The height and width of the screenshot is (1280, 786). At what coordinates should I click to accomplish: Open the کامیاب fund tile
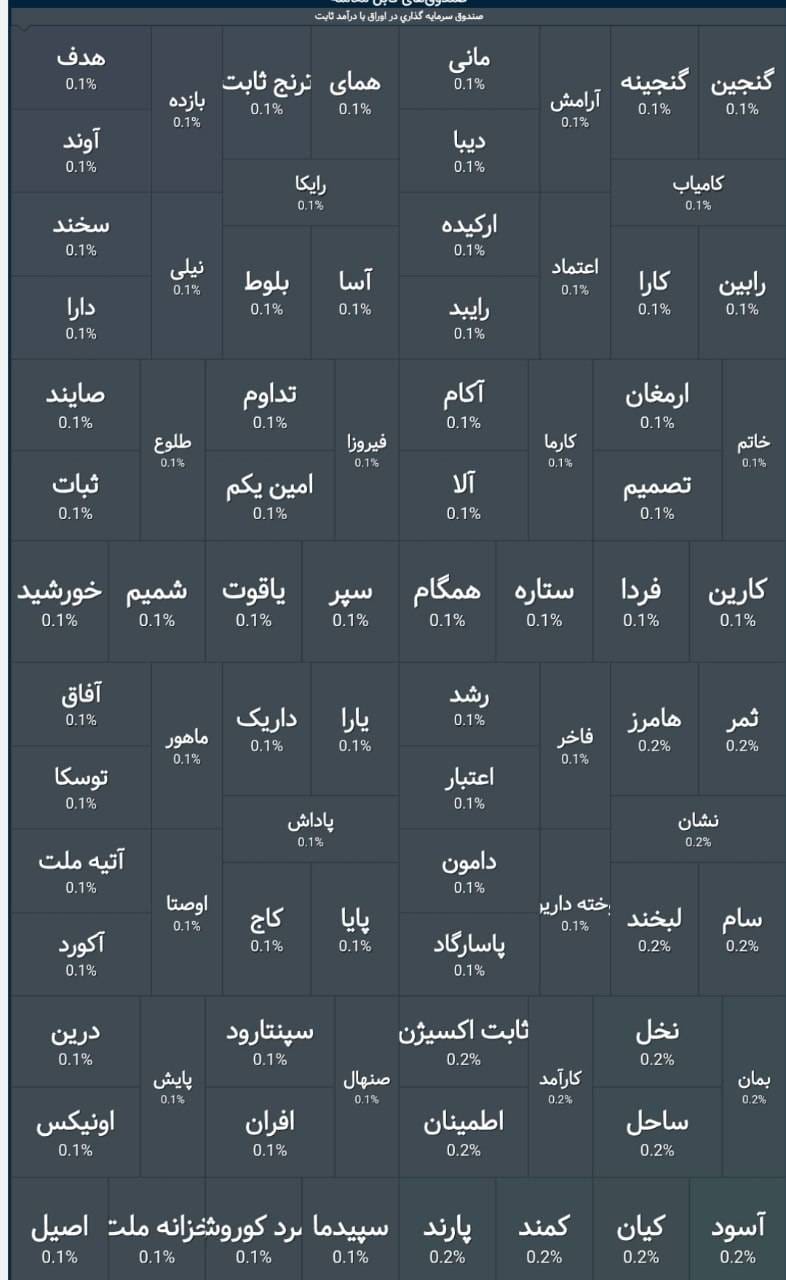(x=698, y=192)
